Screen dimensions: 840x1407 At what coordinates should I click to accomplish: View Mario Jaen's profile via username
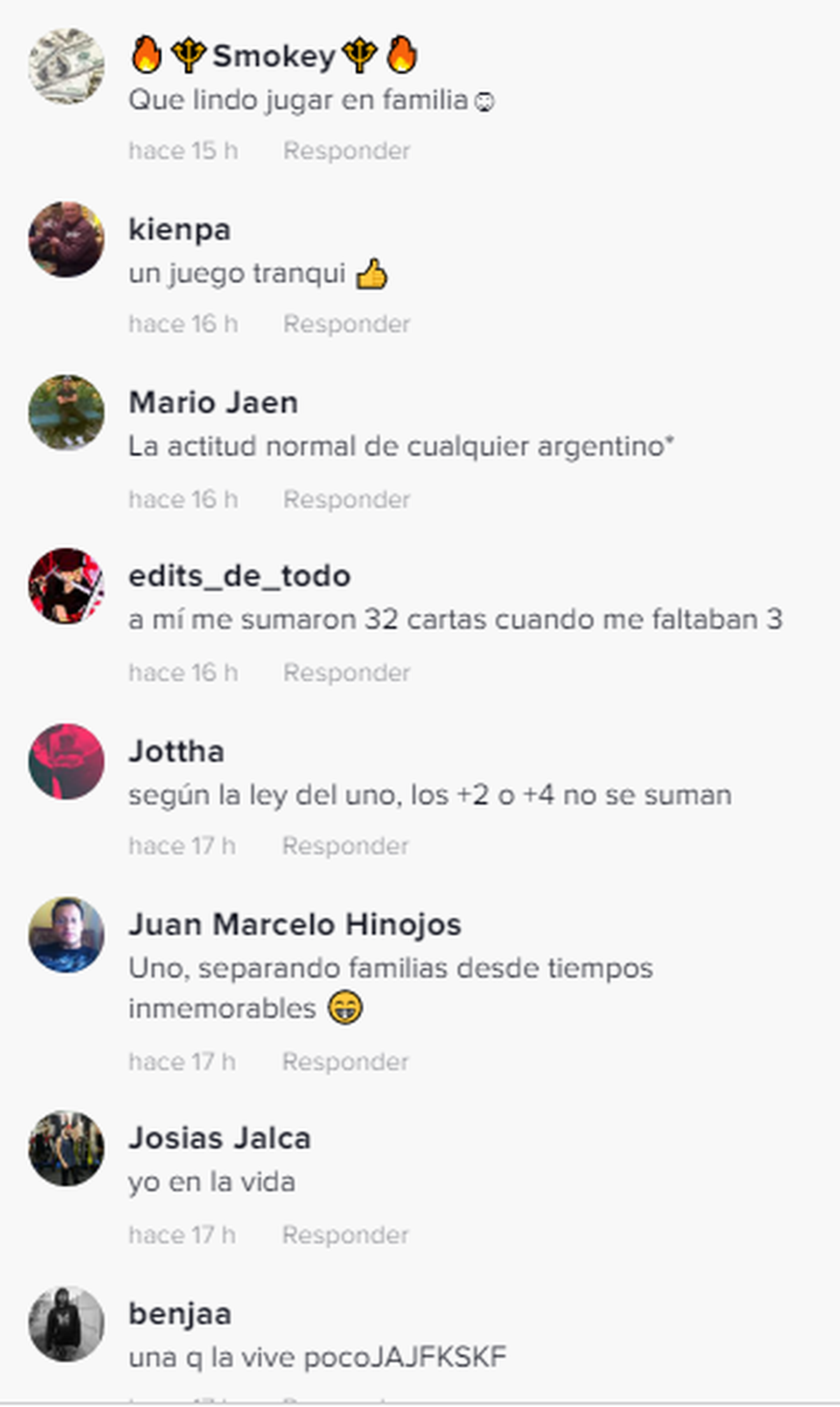pos(213,402)
